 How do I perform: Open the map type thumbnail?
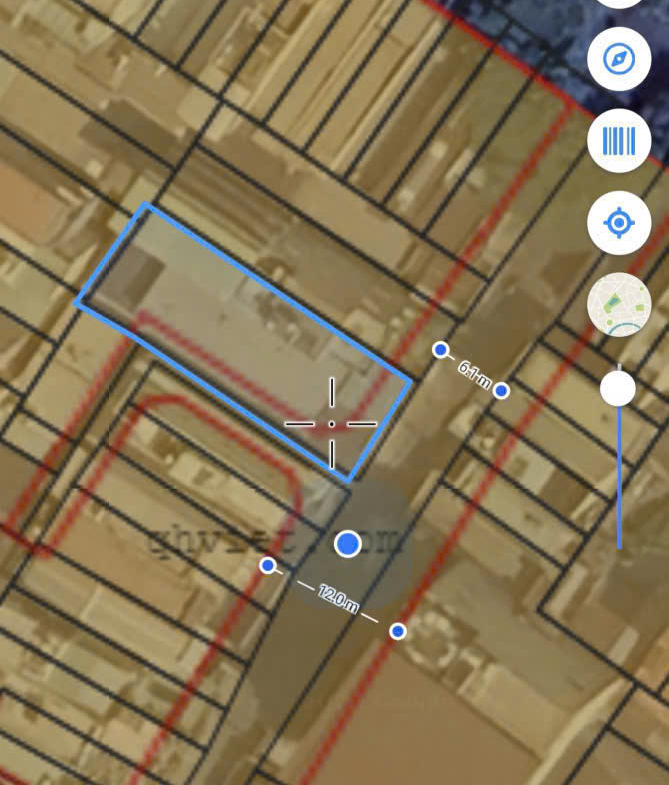click(620, 304)
